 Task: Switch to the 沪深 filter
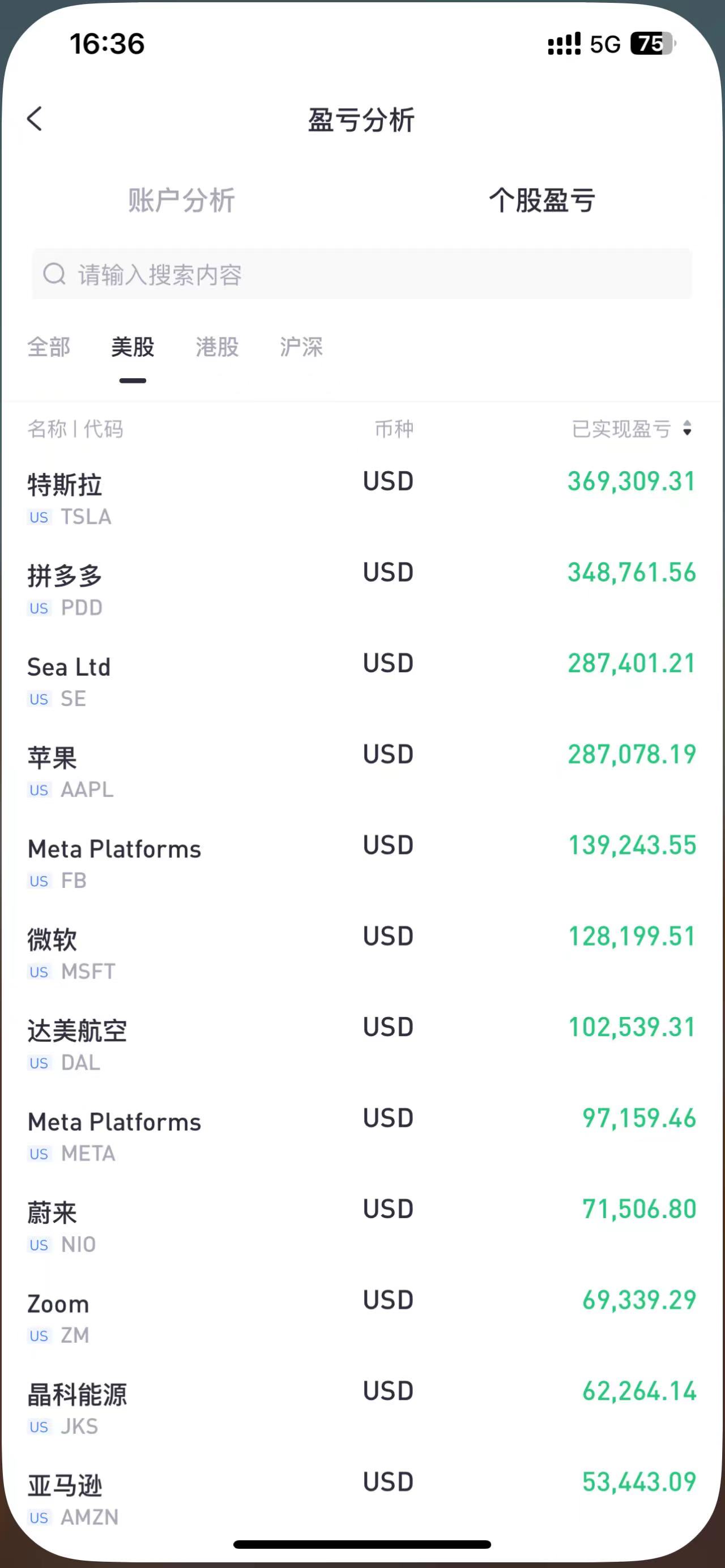[x=301, y=347]
